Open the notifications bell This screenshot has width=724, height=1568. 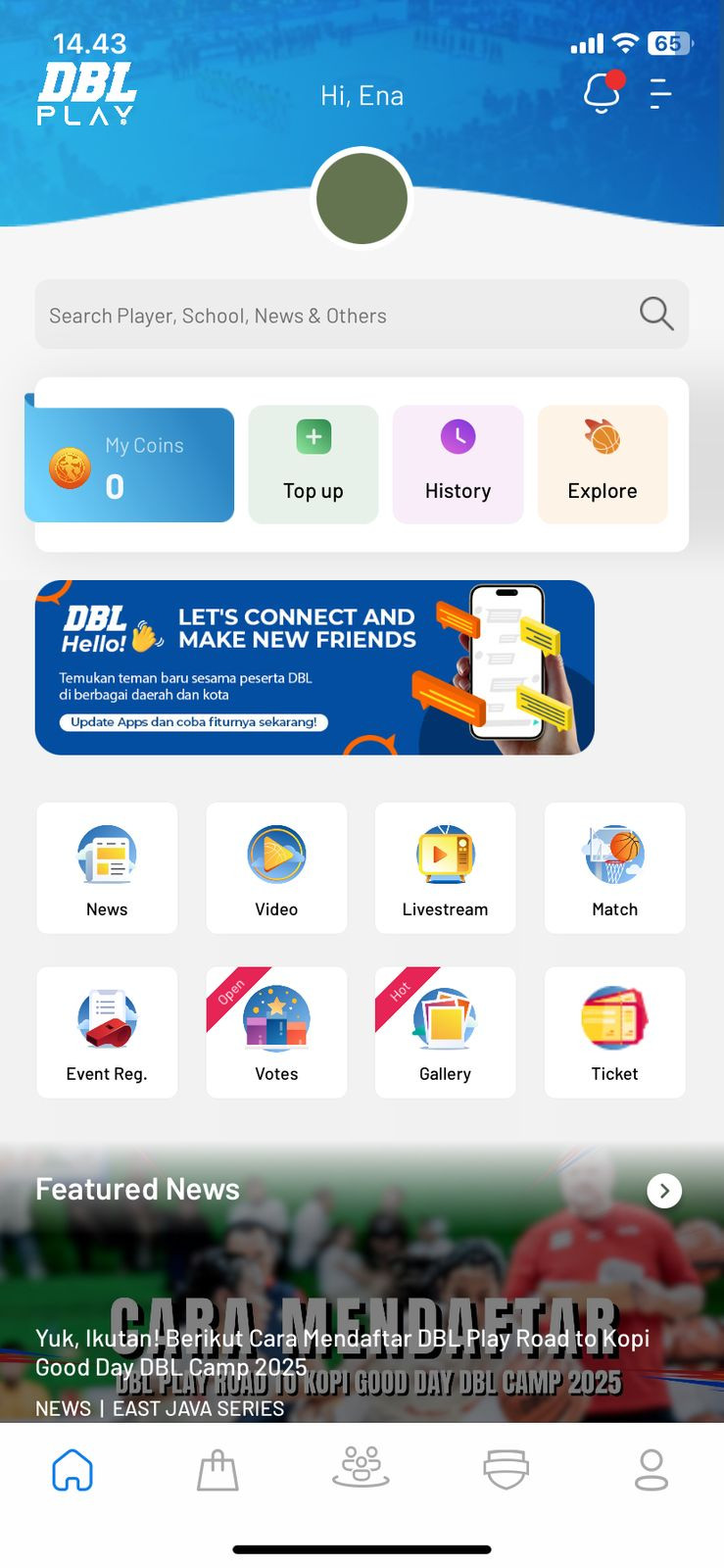point(602,95)
